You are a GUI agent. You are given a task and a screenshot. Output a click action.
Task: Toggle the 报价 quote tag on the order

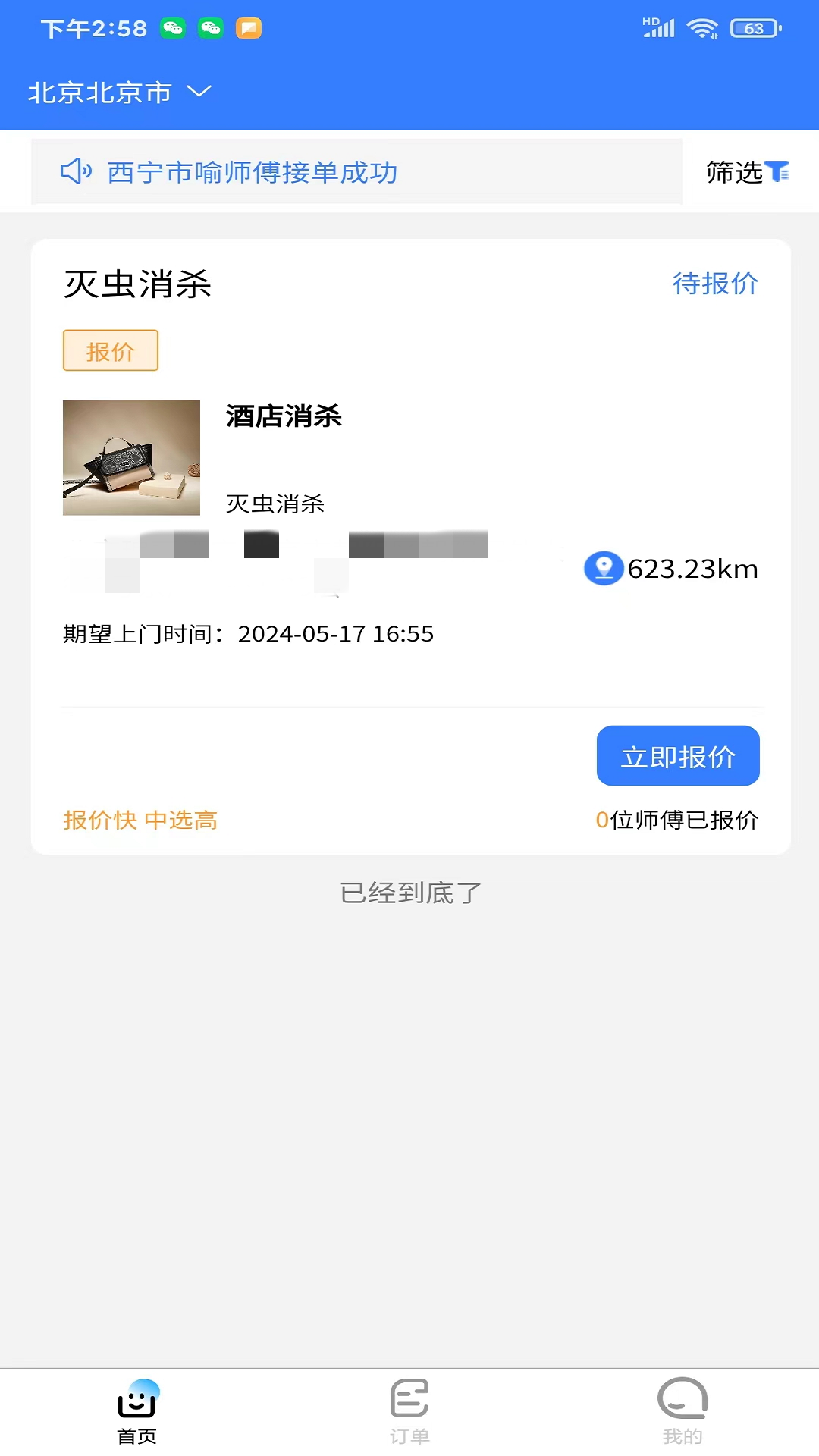110,350
